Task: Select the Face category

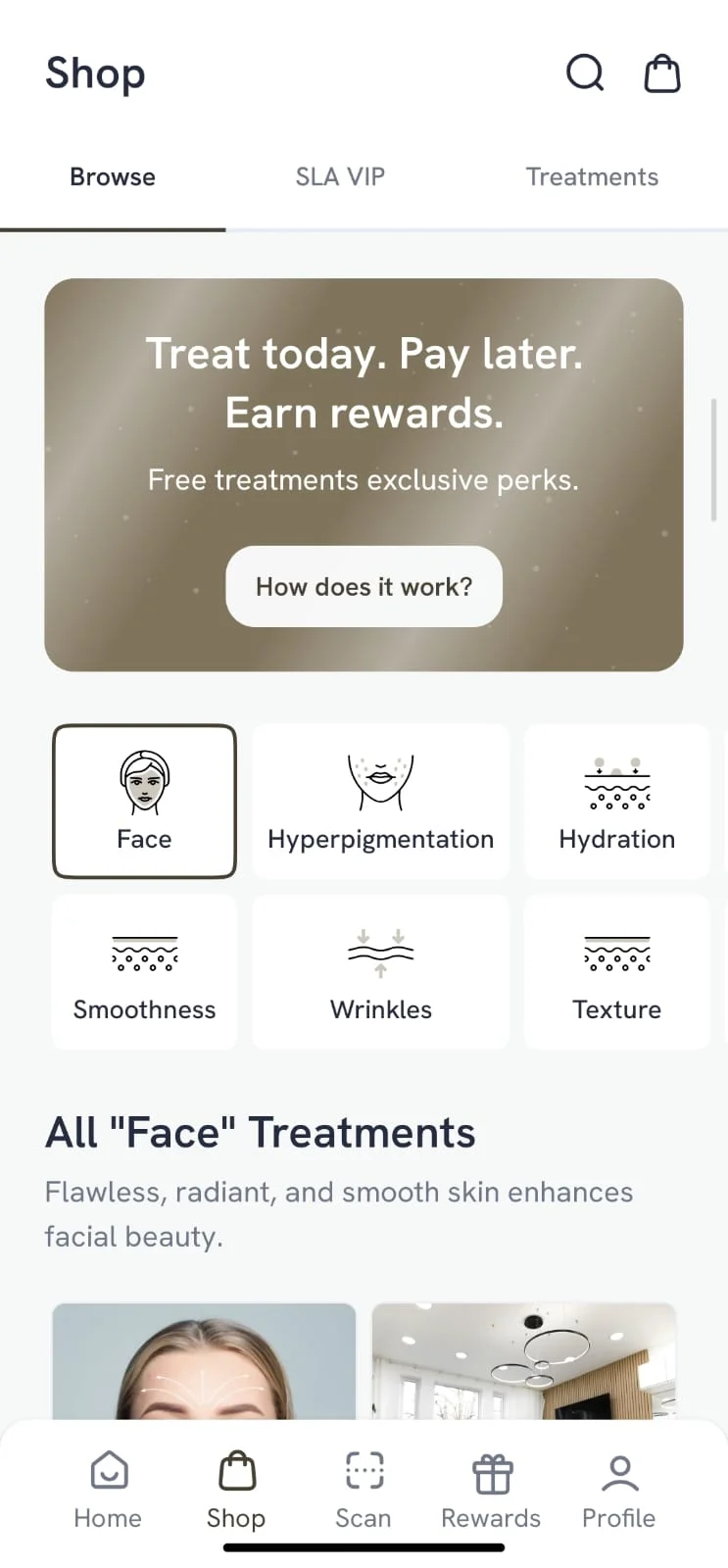Action: coord(144,802)
